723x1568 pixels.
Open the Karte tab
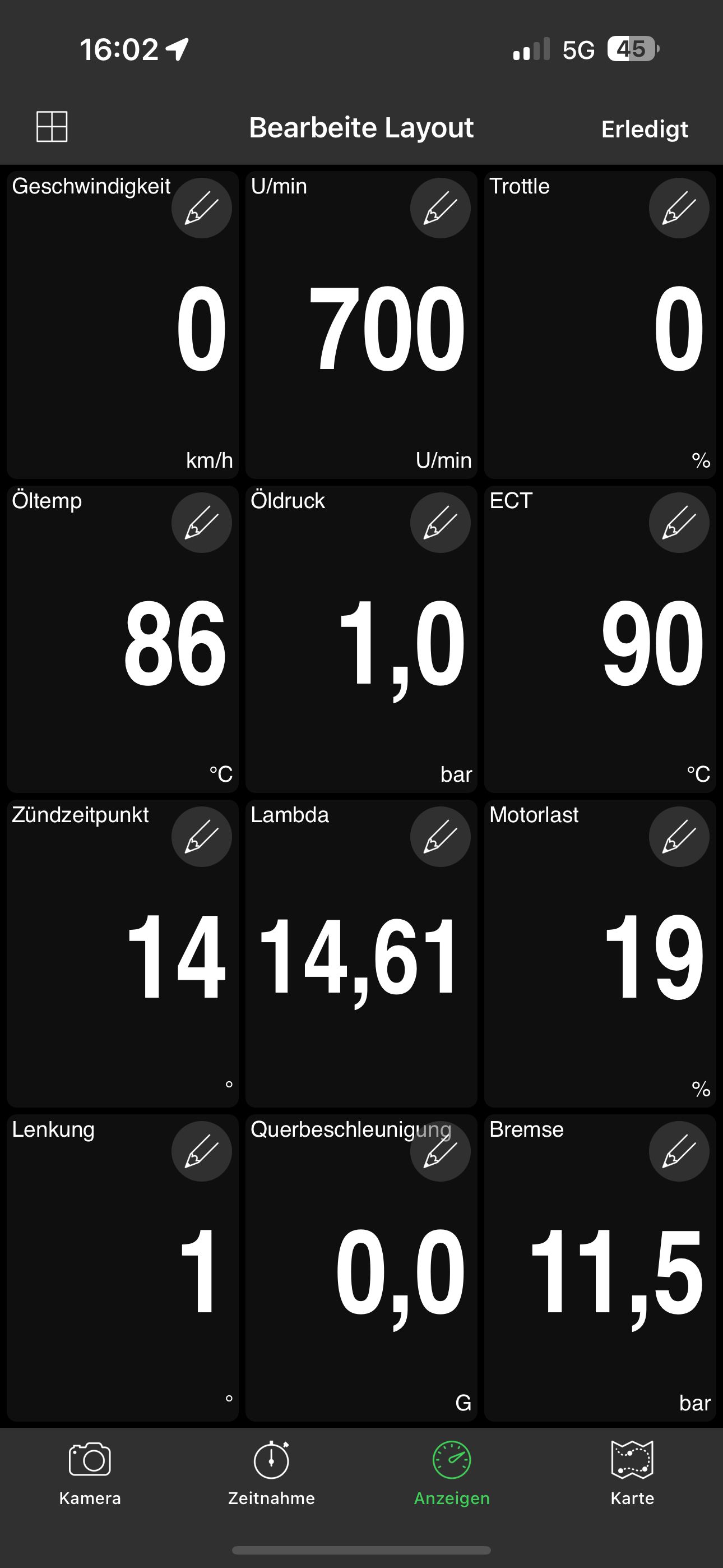[632, 1473]
